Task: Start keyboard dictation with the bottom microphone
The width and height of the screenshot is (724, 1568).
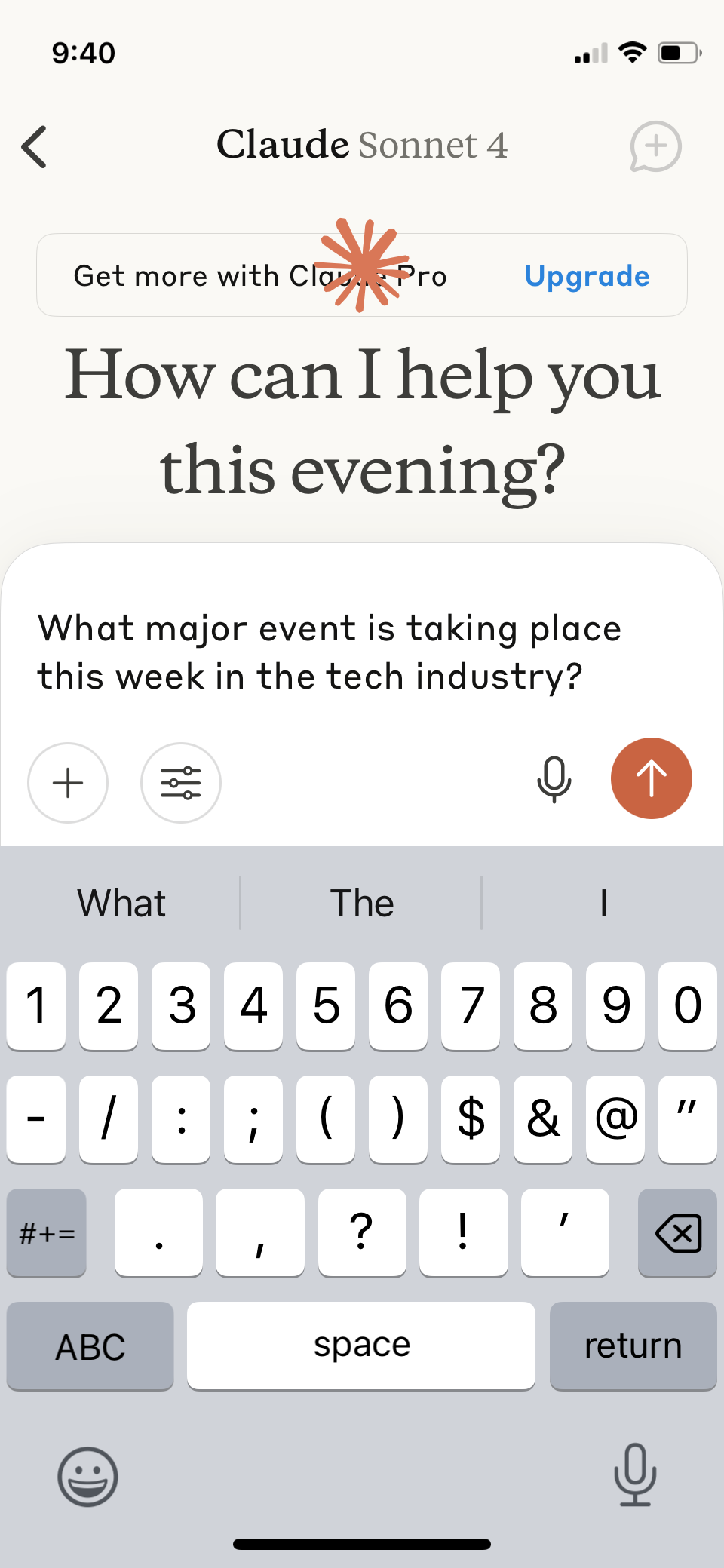Action: 635,1474
